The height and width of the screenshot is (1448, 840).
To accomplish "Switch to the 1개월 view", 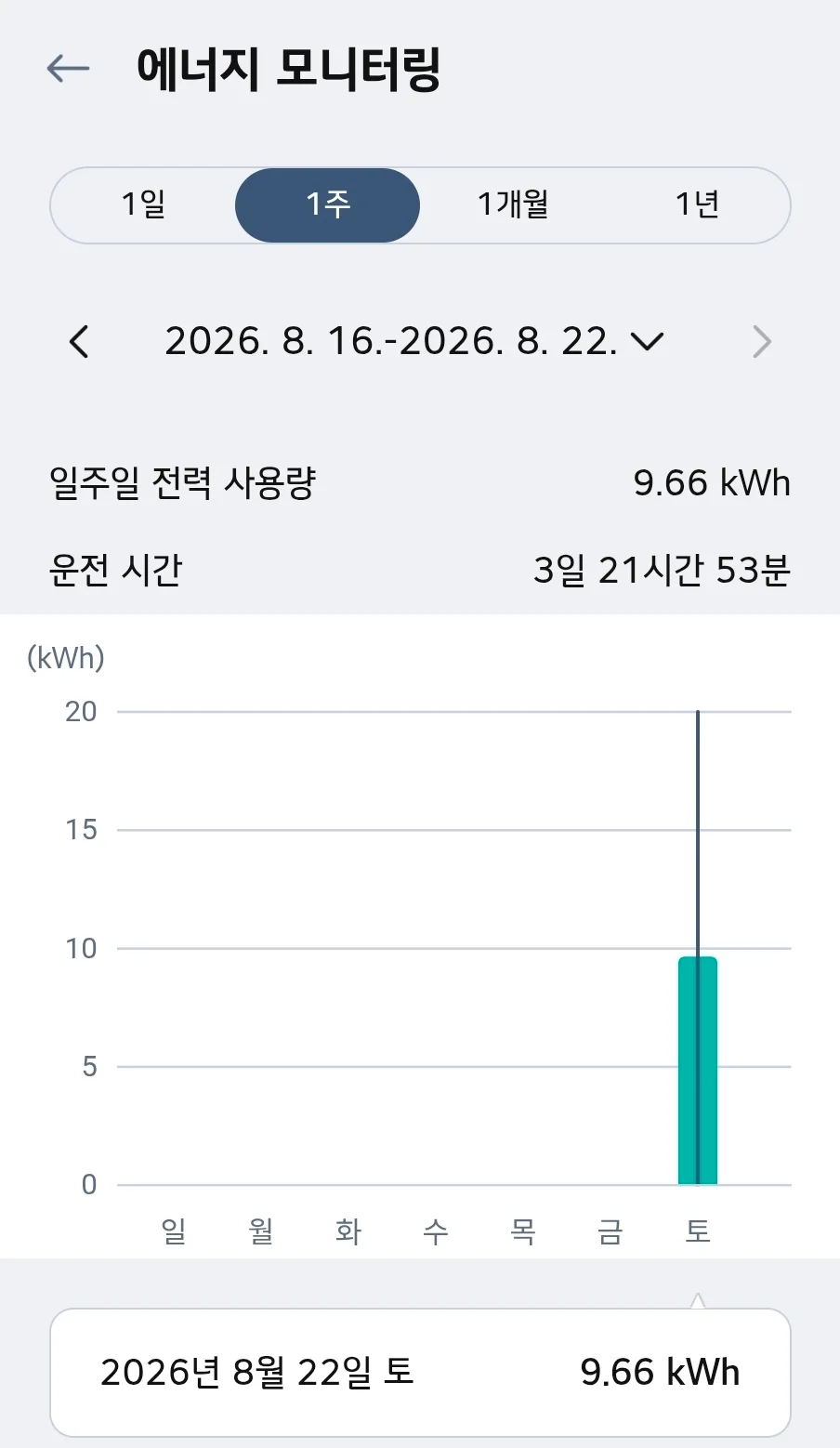I will tap(513, 204).
